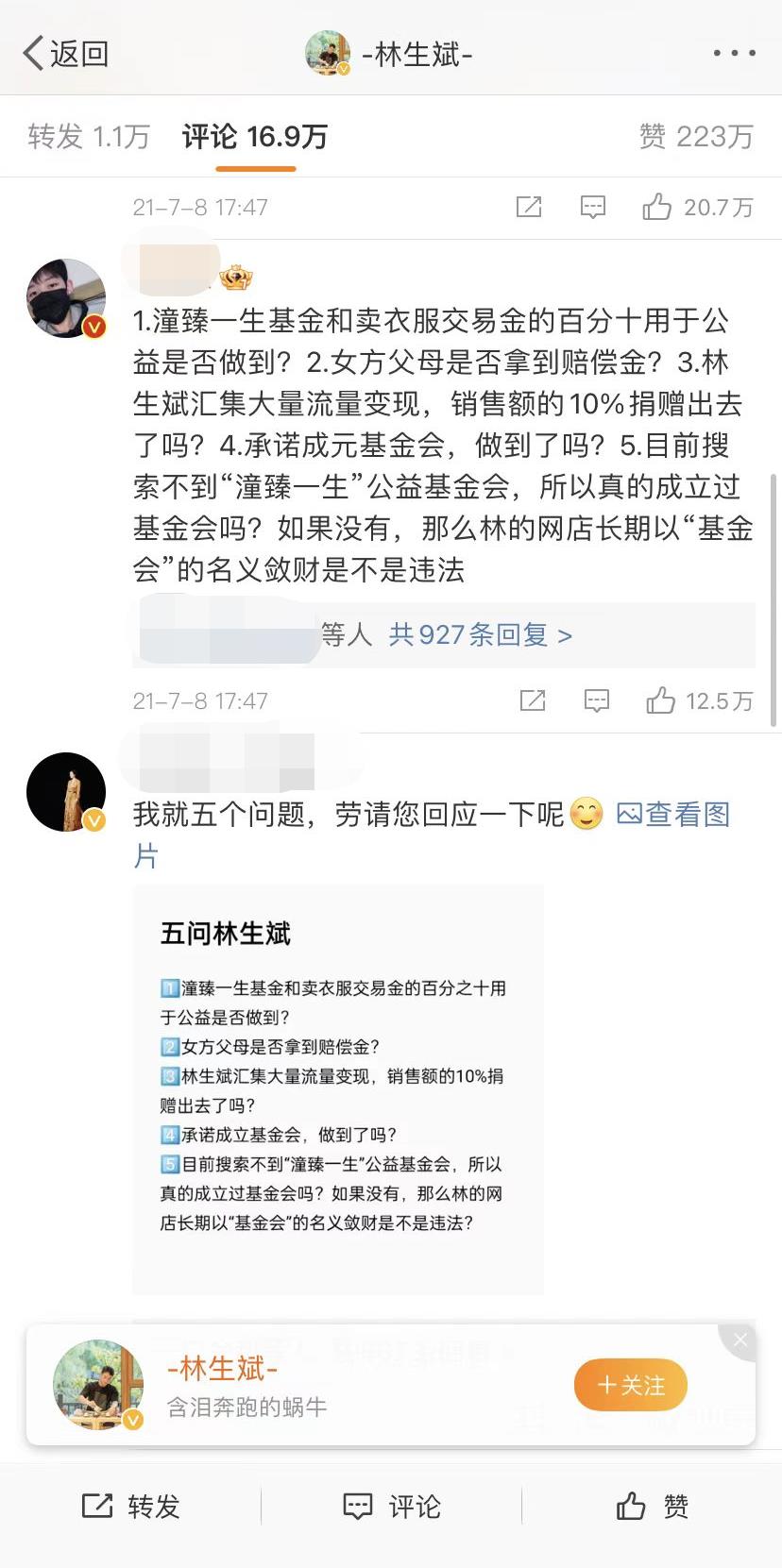
Task: Reply to the comment with 20.7万 likes
Action: [x=592, y=207]
